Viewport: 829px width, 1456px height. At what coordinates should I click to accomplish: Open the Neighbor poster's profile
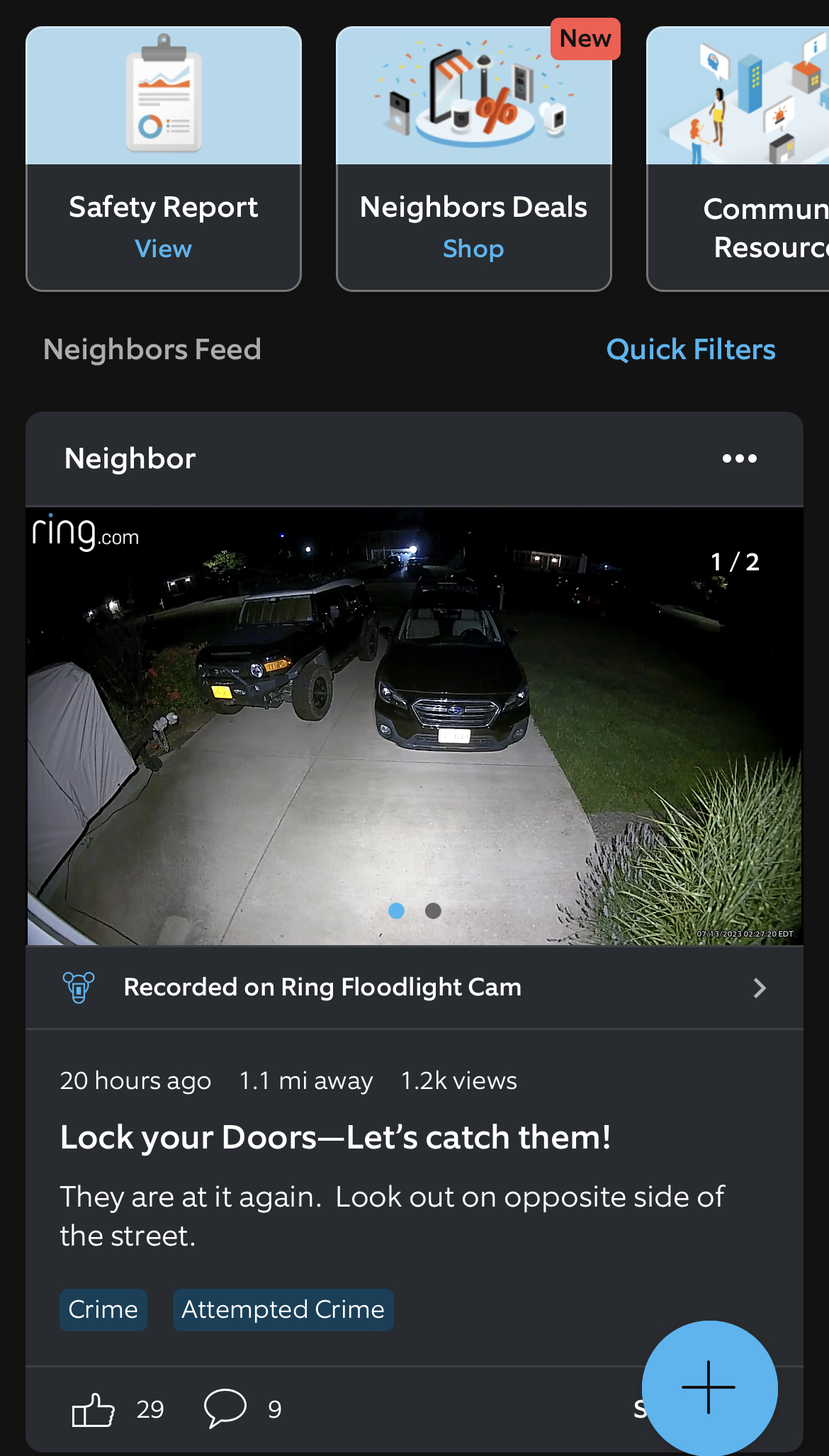(129, 458)
